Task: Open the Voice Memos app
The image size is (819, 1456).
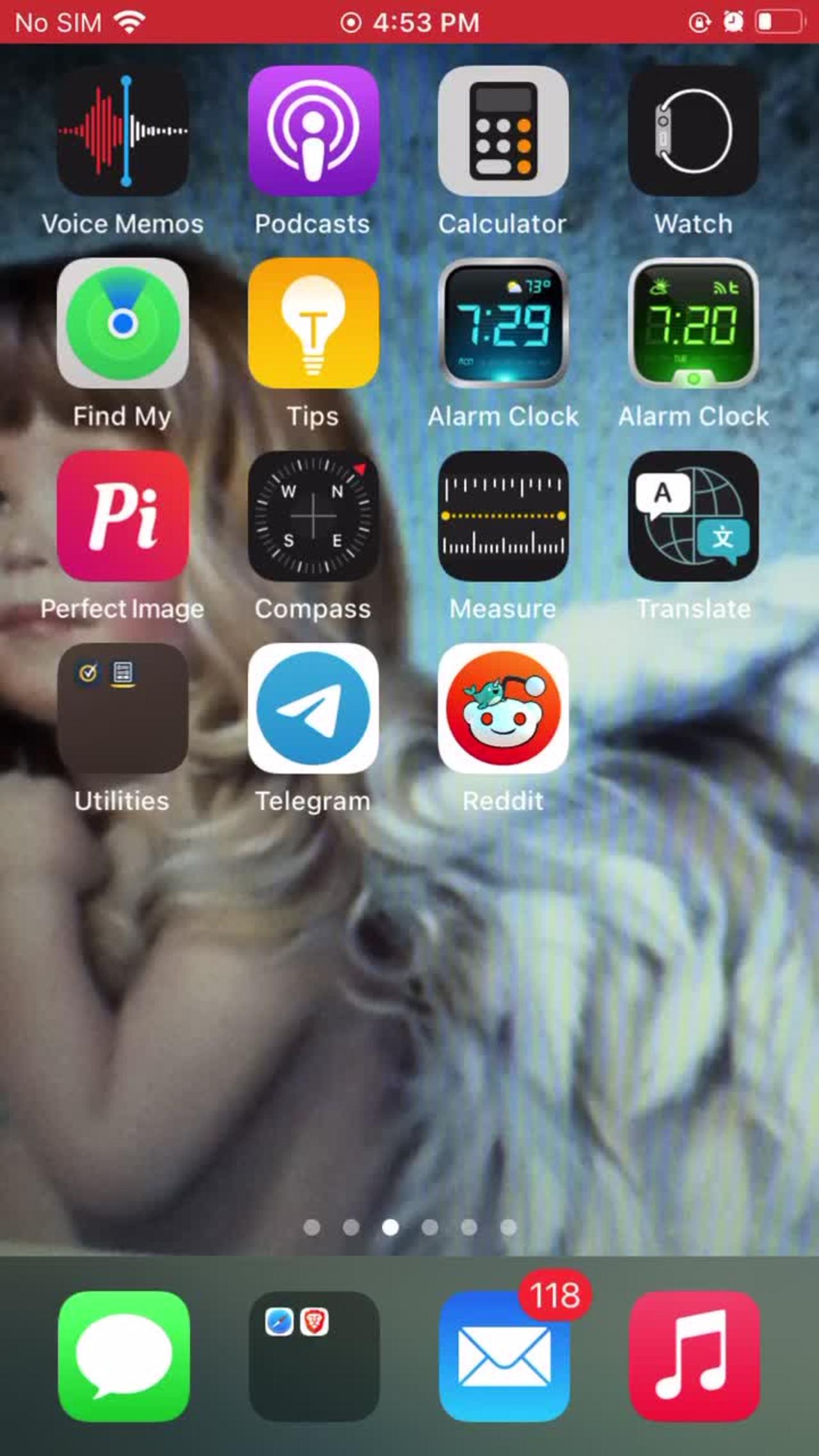Action: point(123,131)
